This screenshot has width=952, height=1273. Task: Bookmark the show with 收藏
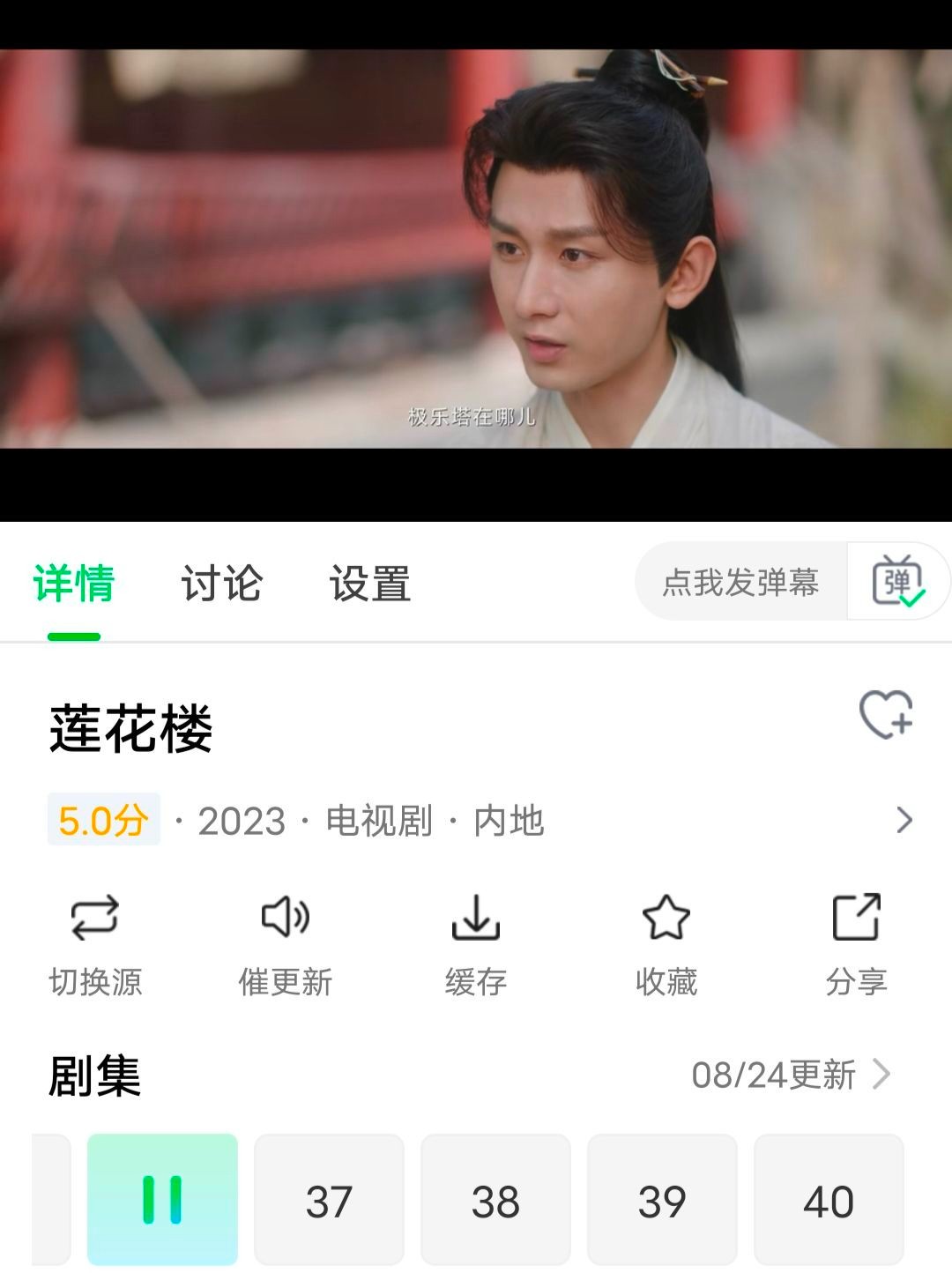click(666, 943)
